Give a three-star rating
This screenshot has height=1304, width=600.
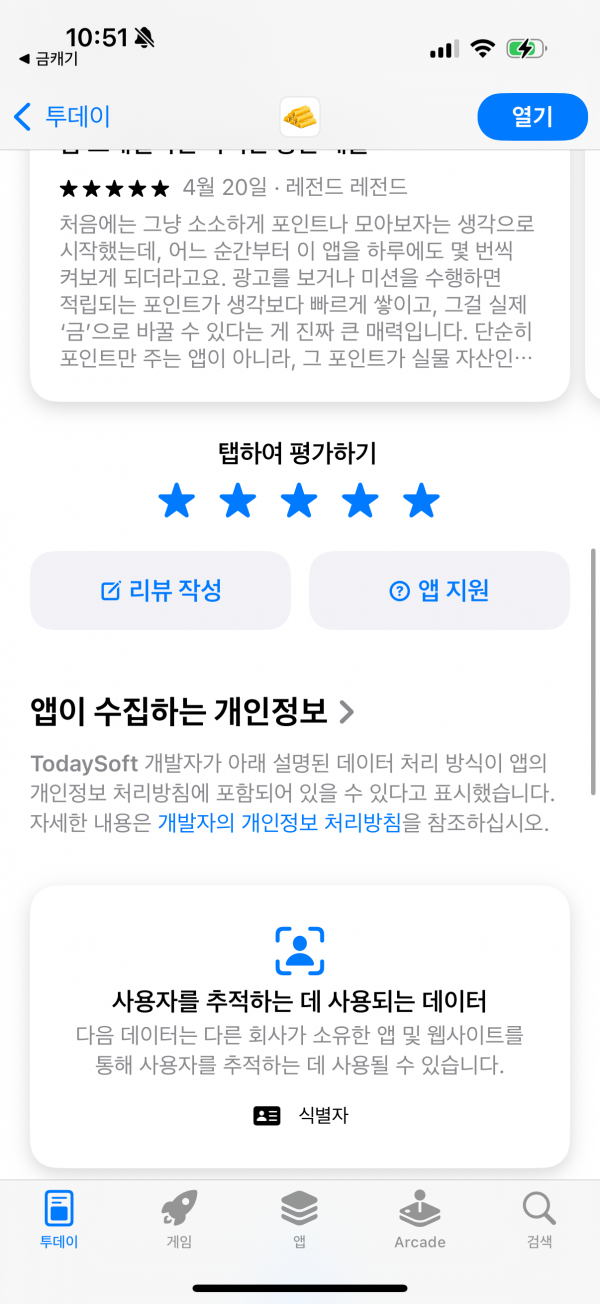[299, 501]
